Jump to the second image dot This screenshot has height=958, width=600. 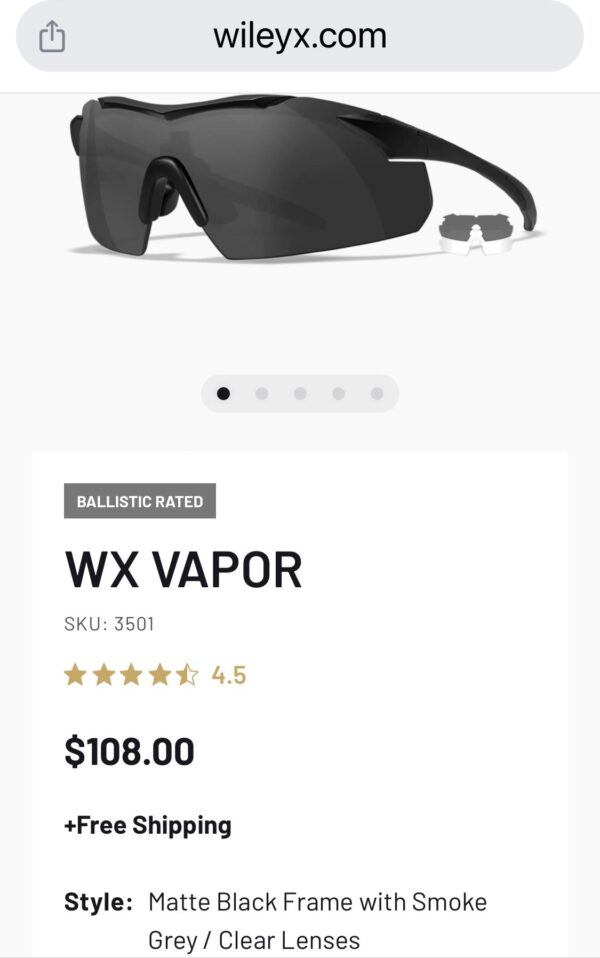click(x=262, y=394)
